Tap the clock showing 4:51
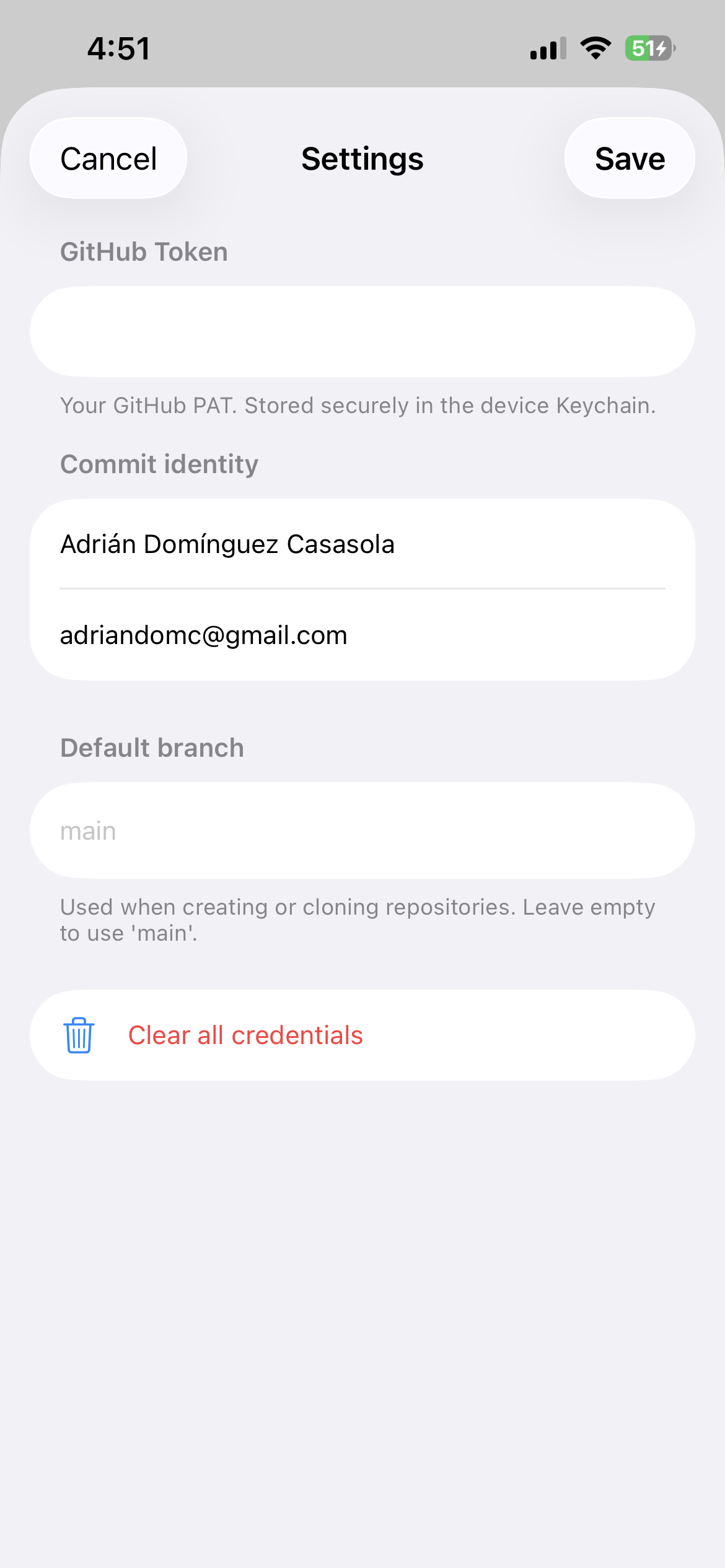725x1568 pixels. [x=118, y=48]
